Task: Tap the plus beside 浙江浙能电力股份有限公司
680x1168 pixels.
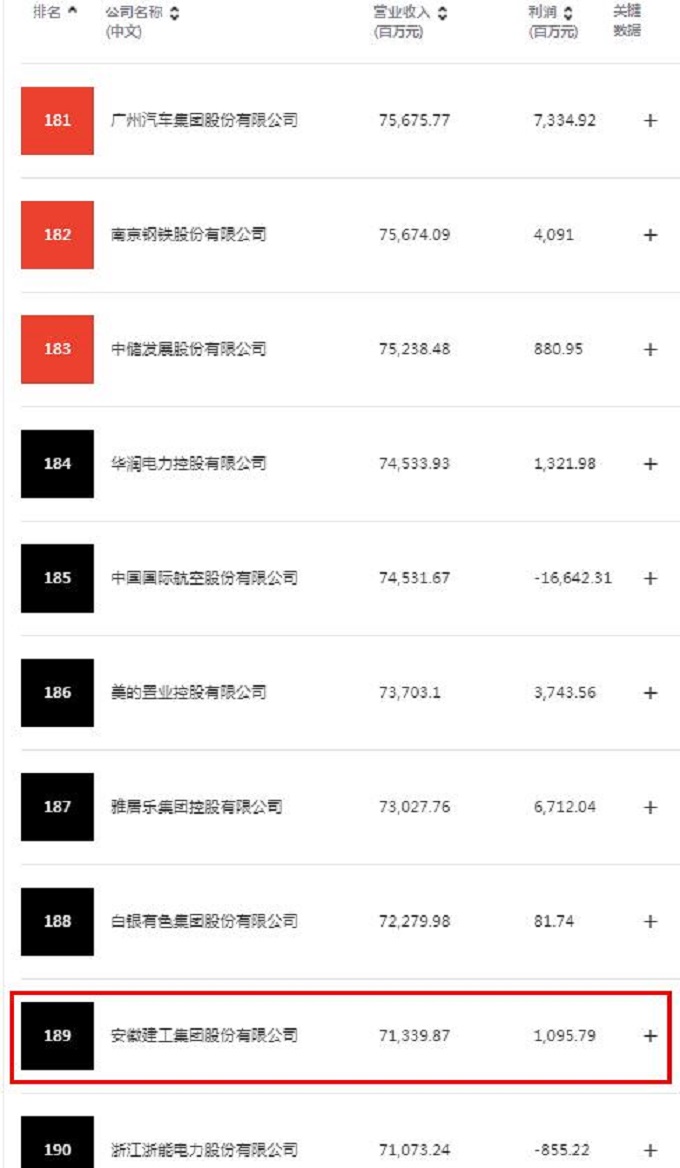Action: tap(650, 1150)
